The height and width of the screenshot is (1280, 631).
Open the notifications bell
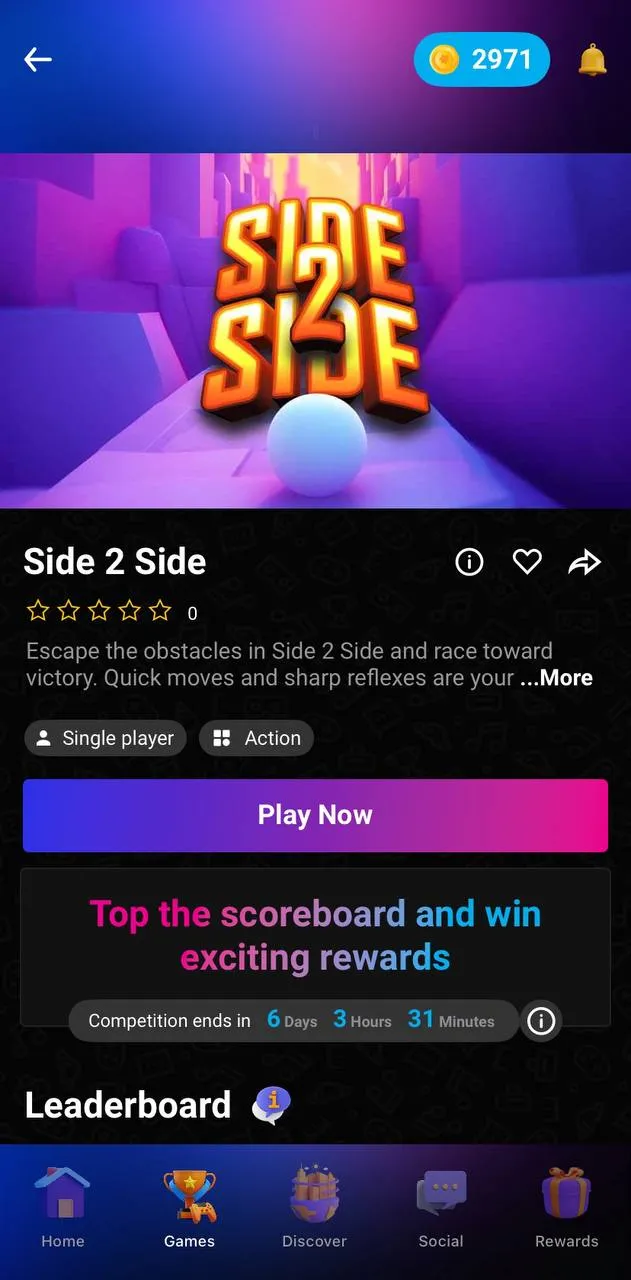[x=592, y=60]
